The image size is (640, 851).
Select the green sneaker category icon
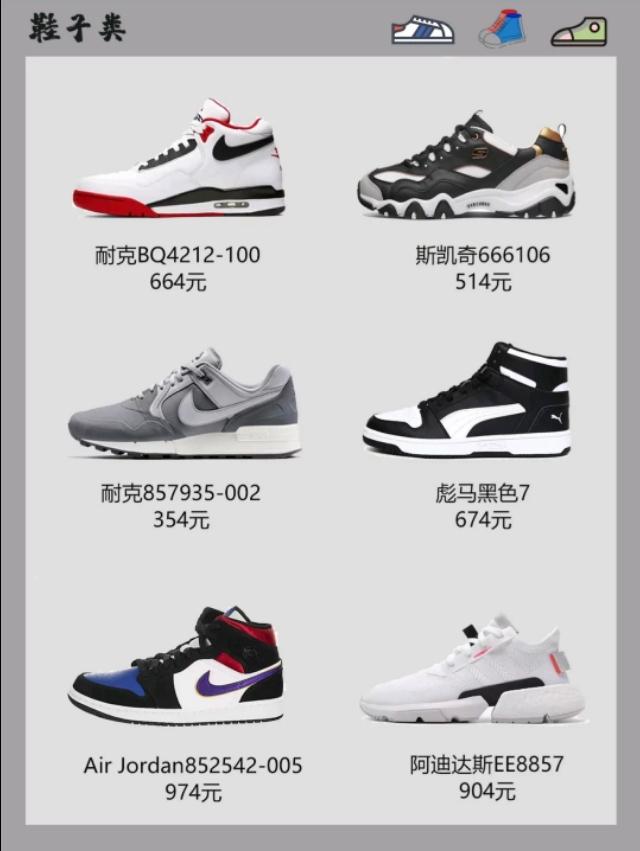579,31
